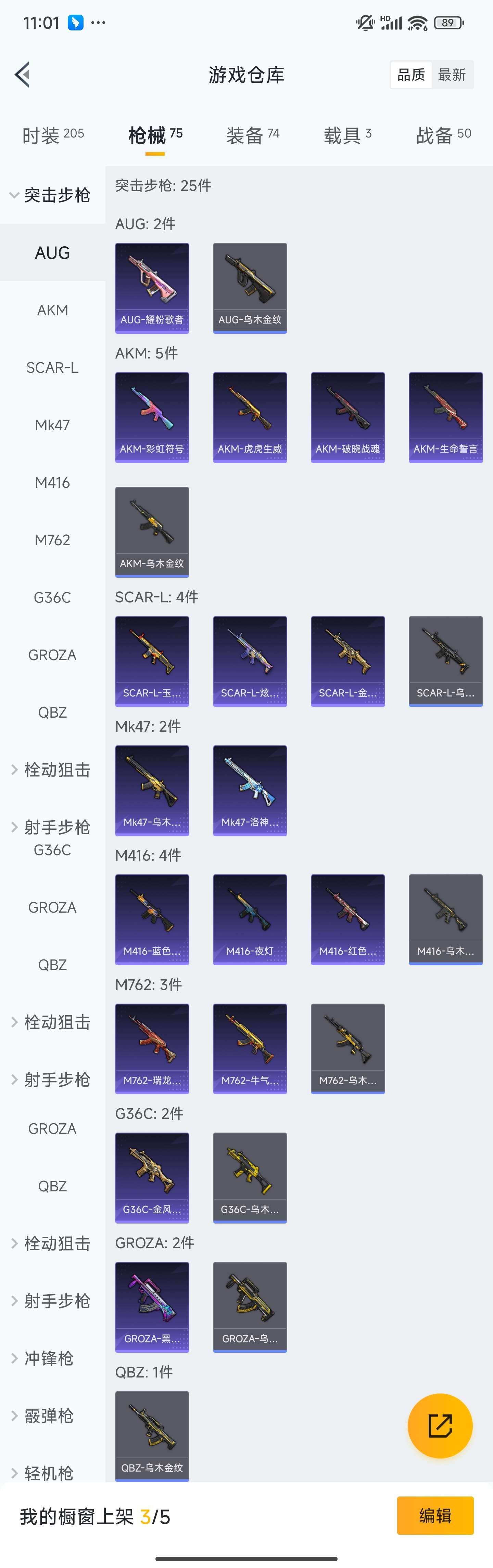The image size is (493, 1568).
Task: Tap the orange share floating button
Action: [440, 1426]
